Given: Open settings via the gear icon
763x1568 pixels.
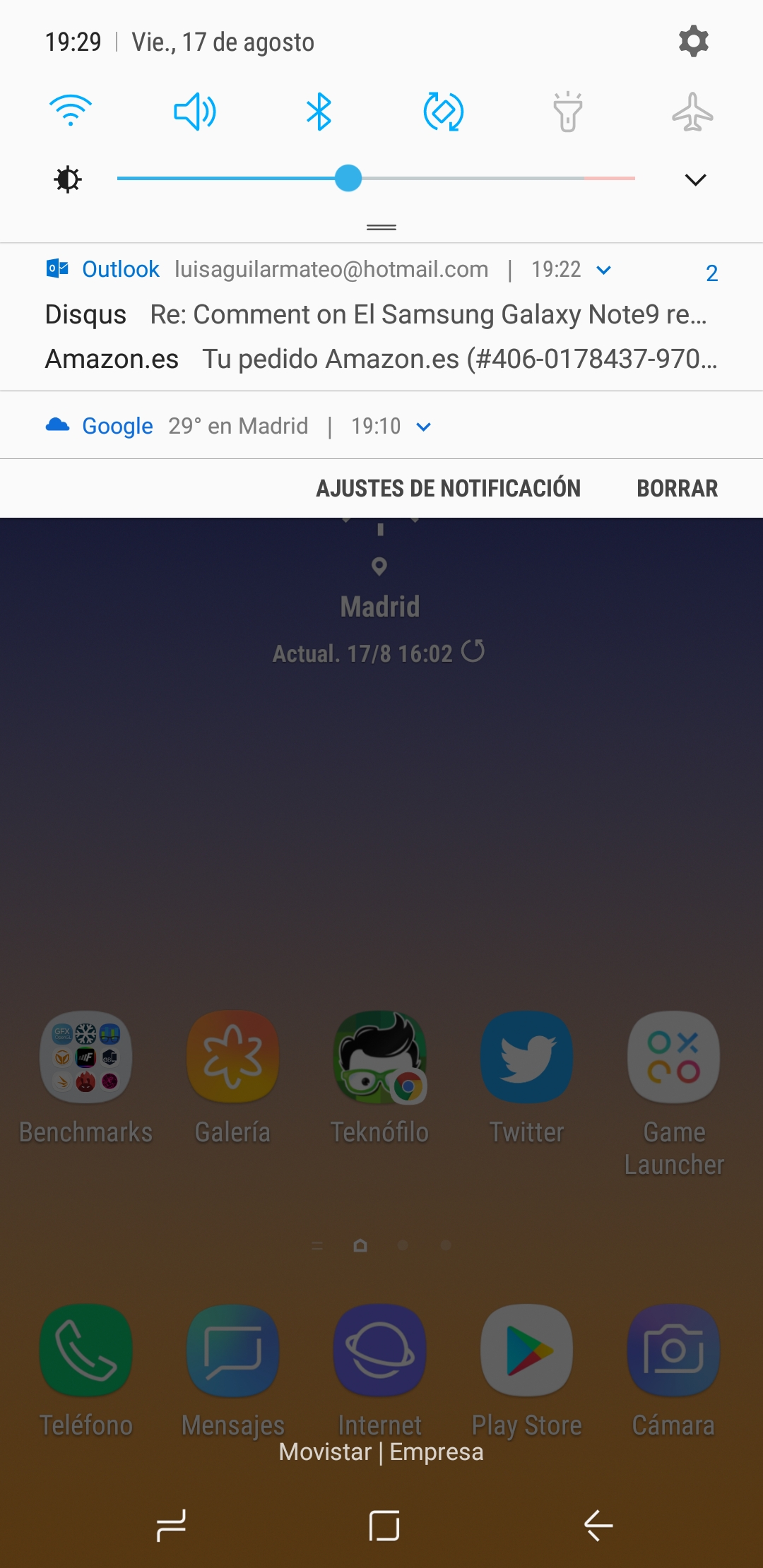Looking at the screenshot, I should click(x=693, y=42).
